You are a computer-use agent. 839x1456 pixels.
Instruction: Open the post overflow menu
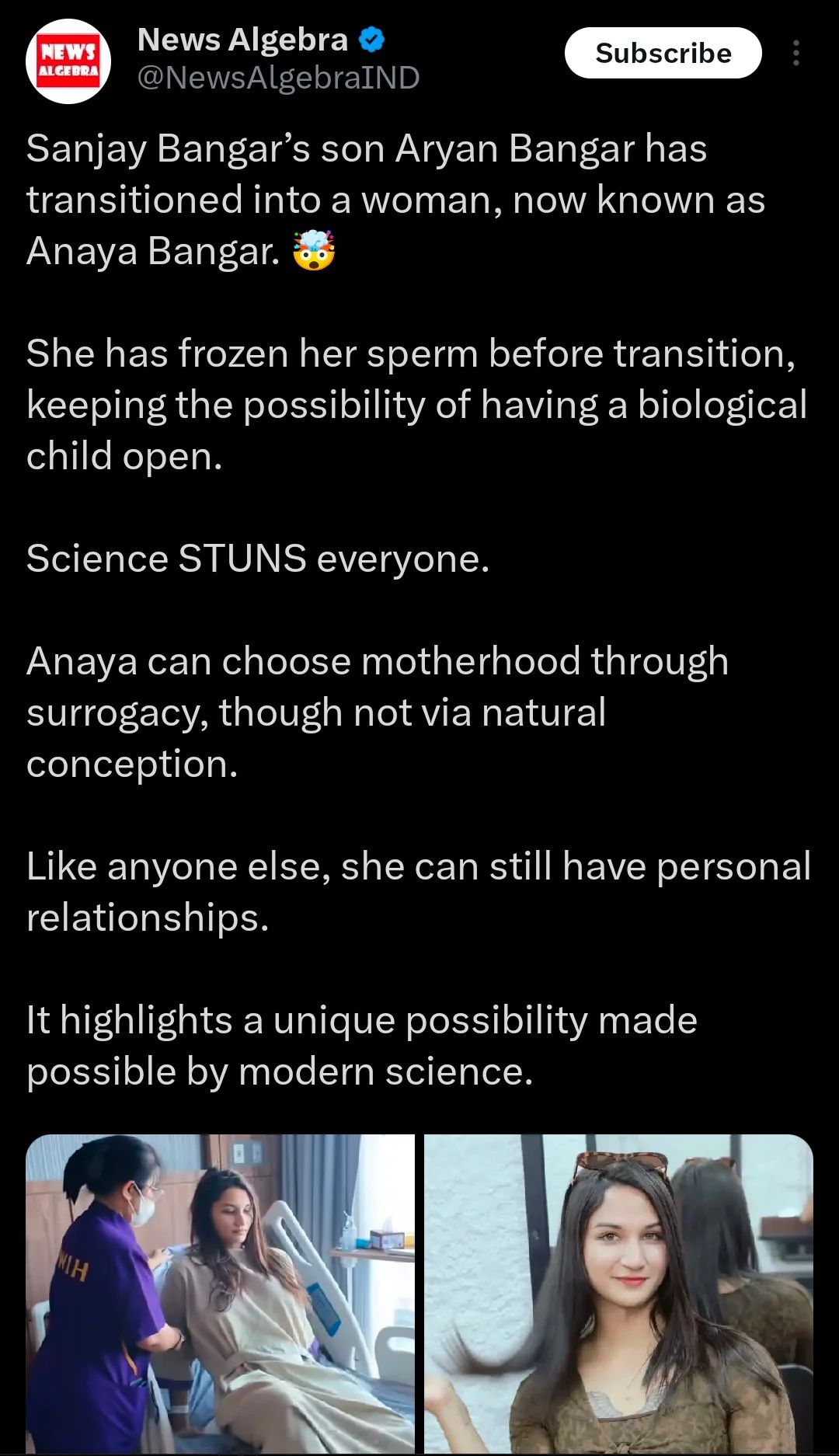(795, 53)
